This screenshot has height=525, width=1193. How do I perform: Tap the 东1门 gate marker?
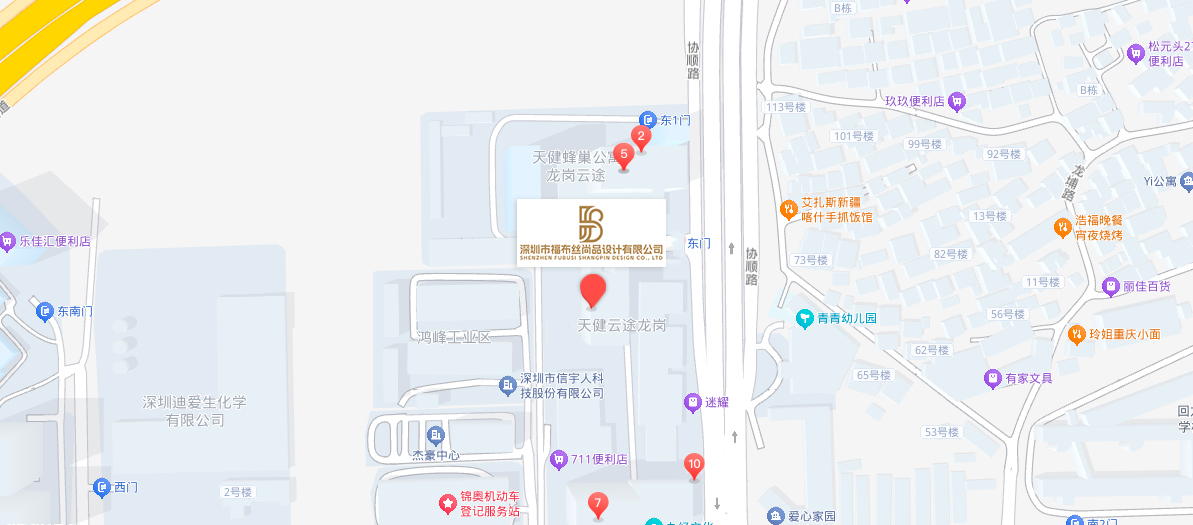(x=647, y=120)
